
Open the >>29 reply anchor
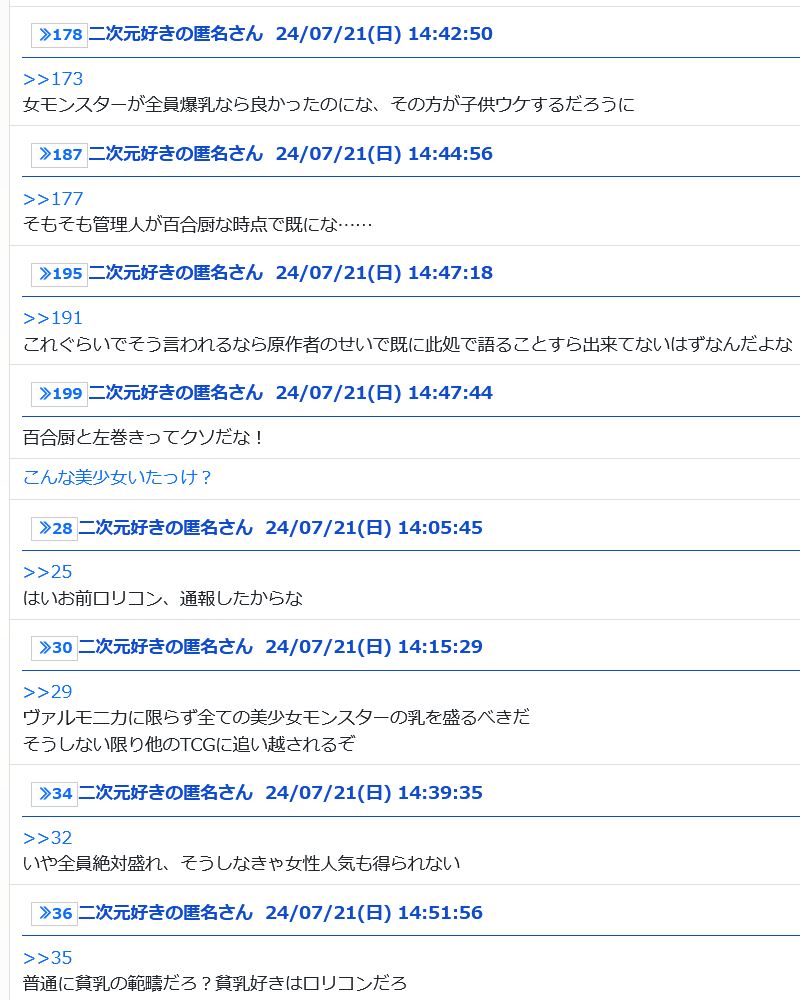coord(48,692)
